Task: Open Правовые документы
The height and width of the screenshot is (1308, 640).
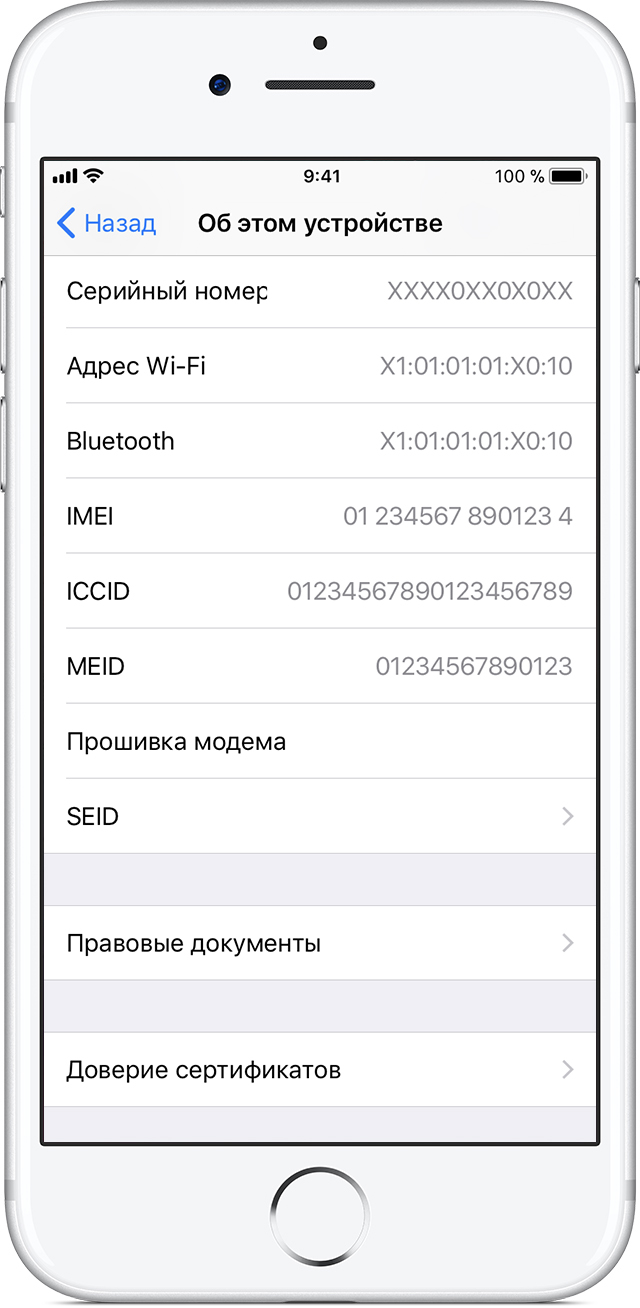Action: [320, 943]
